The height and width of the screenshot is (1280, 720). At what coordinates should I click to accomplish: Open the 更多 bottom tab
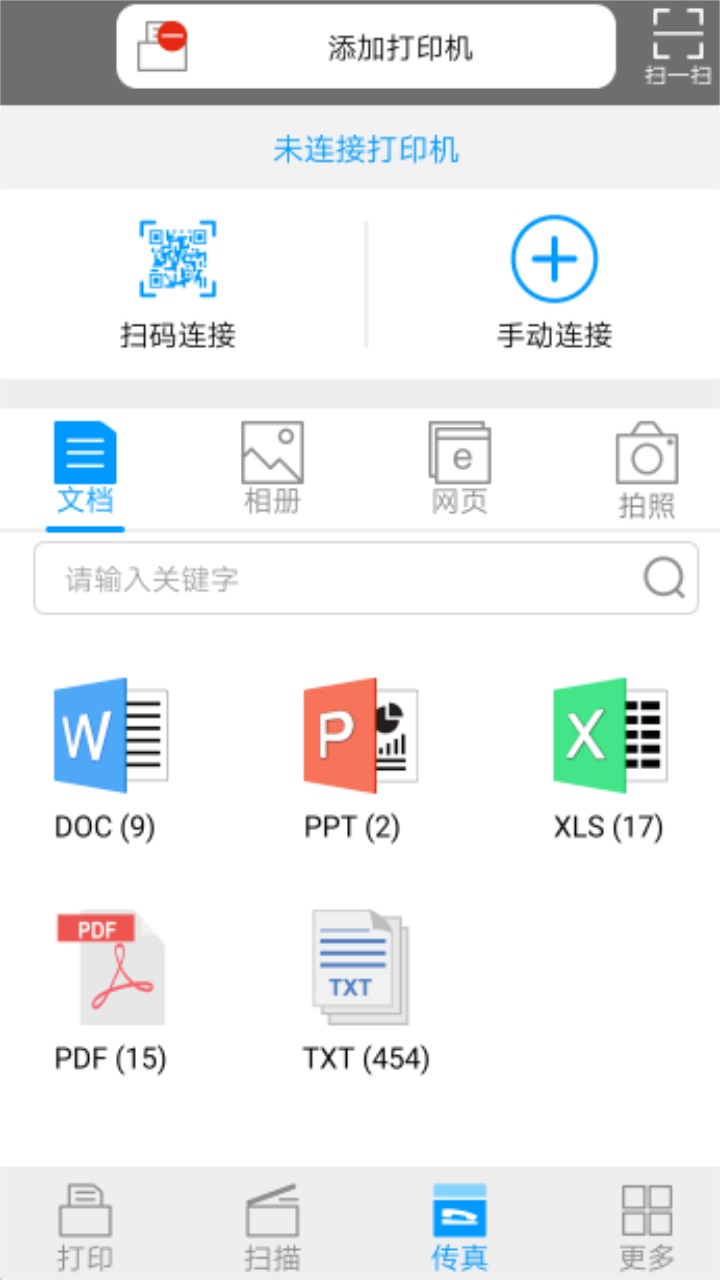point(646,1226)
